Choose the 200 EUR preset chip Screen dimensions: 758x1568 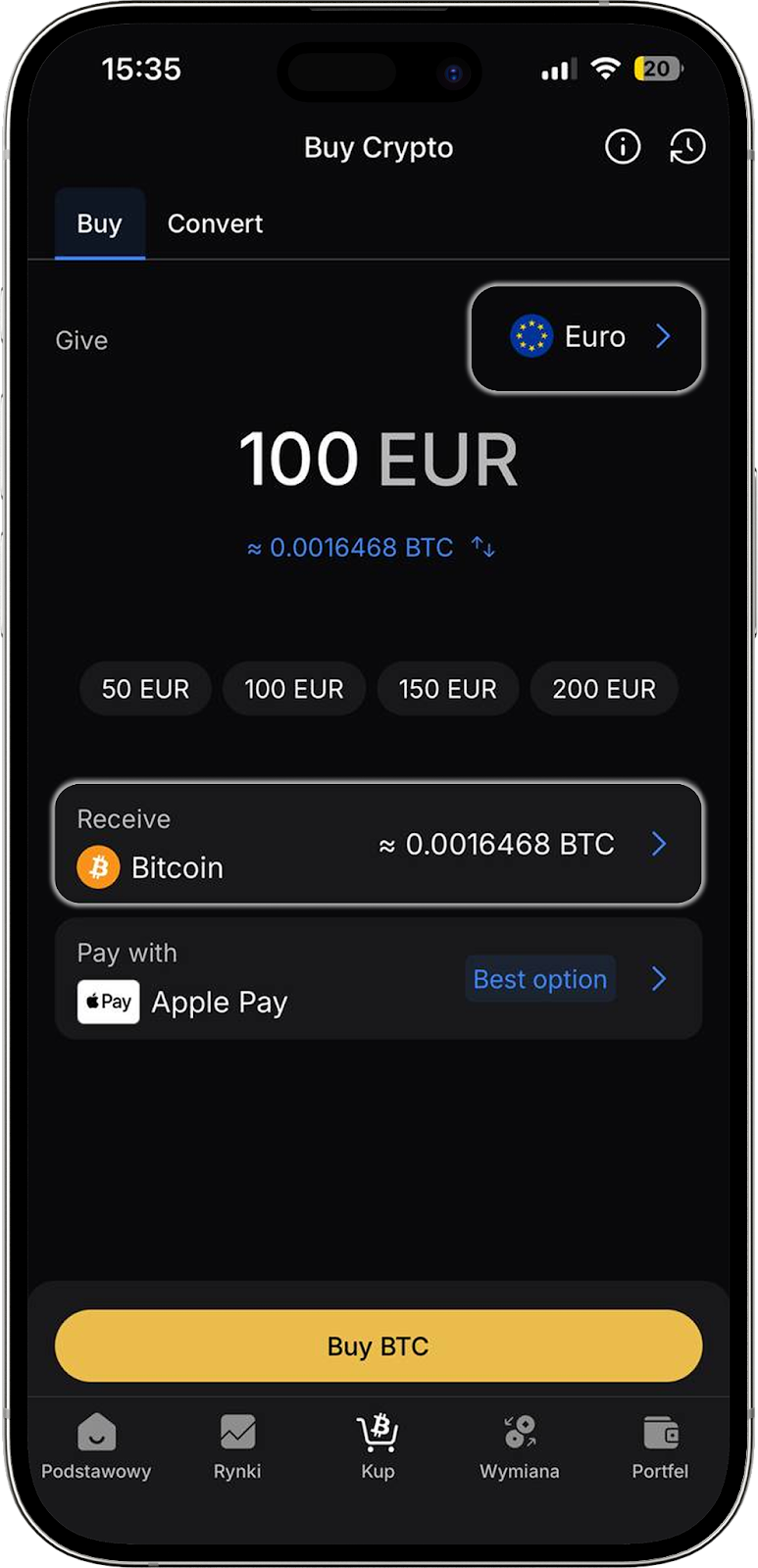(603, 689)
